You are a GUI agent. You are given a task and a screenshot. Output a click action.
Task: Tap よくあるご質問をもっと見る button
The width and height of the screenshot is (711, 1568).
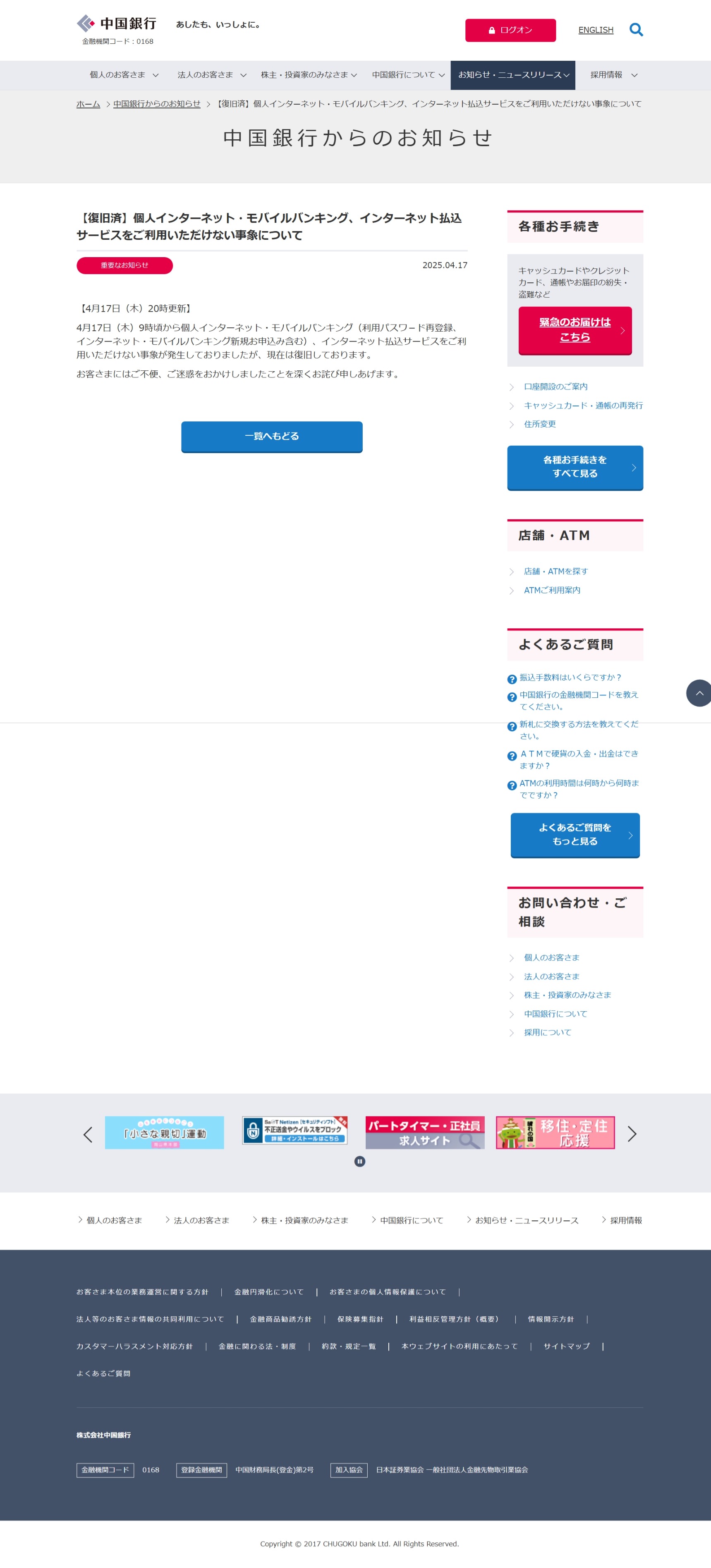tap(575, 835)
